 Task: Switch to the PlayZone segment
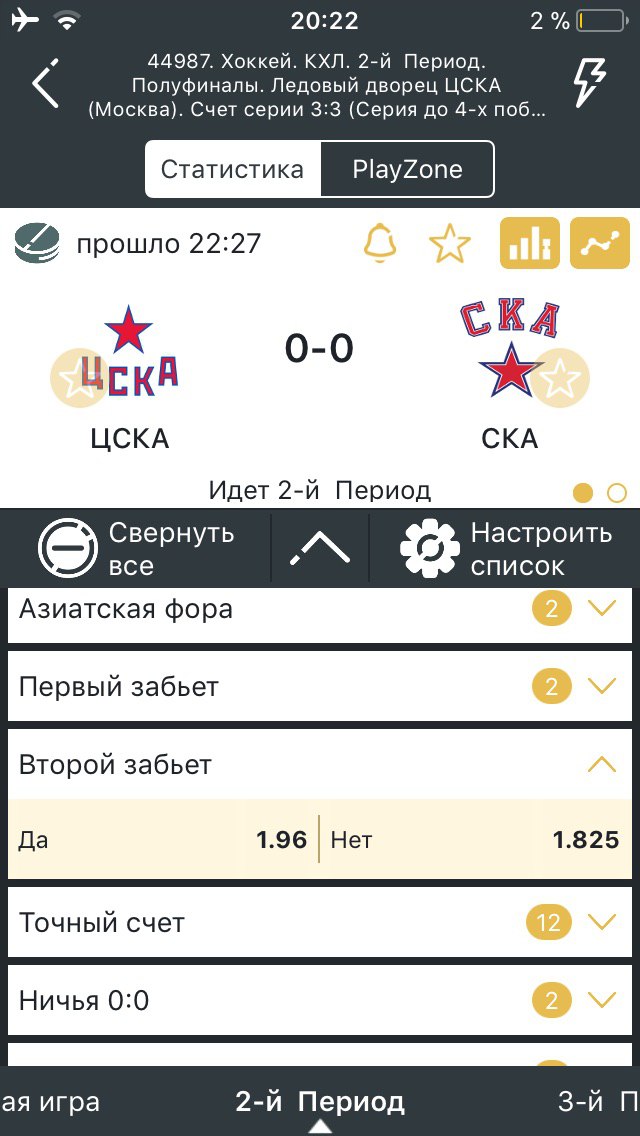tap(407, 169)
